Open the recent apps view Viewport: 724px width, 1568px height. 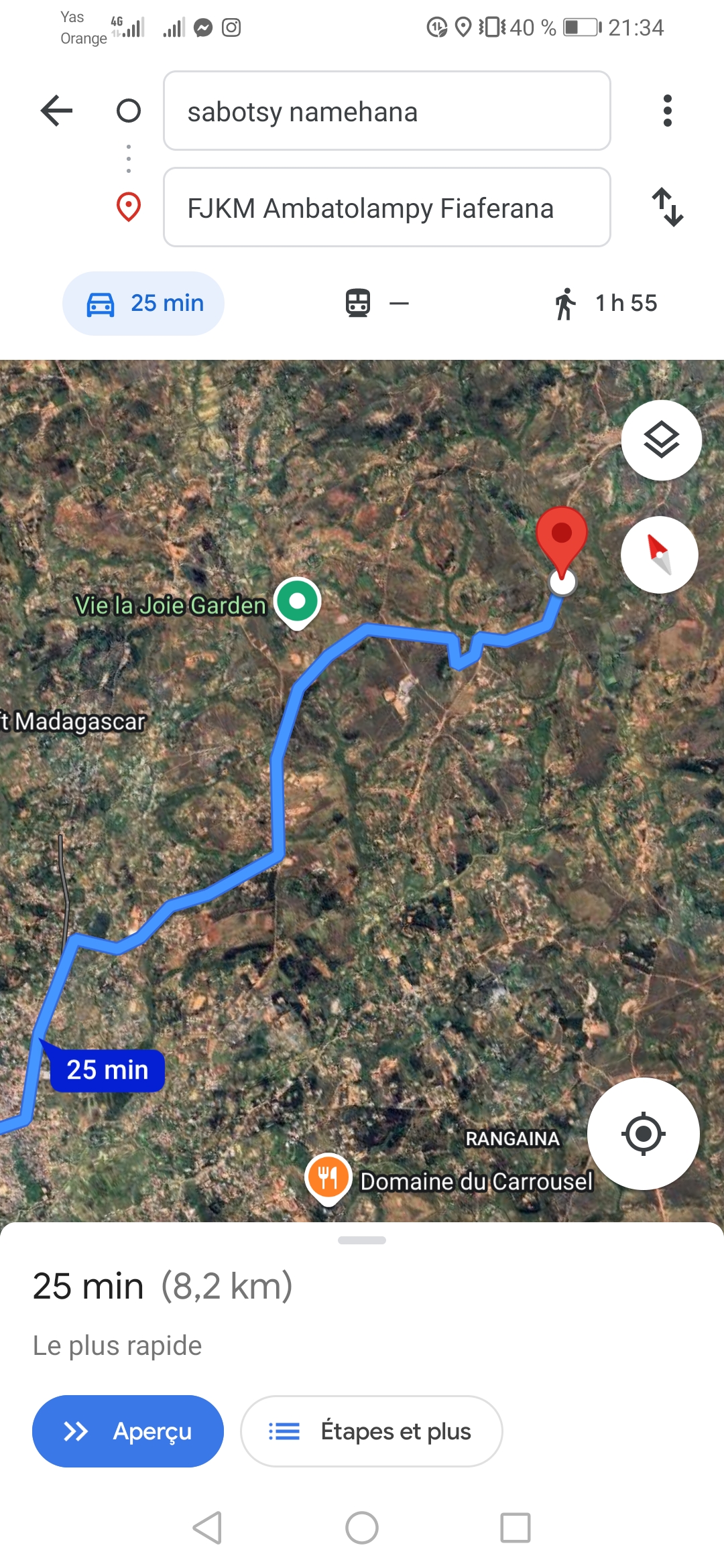click(516, 1528)
